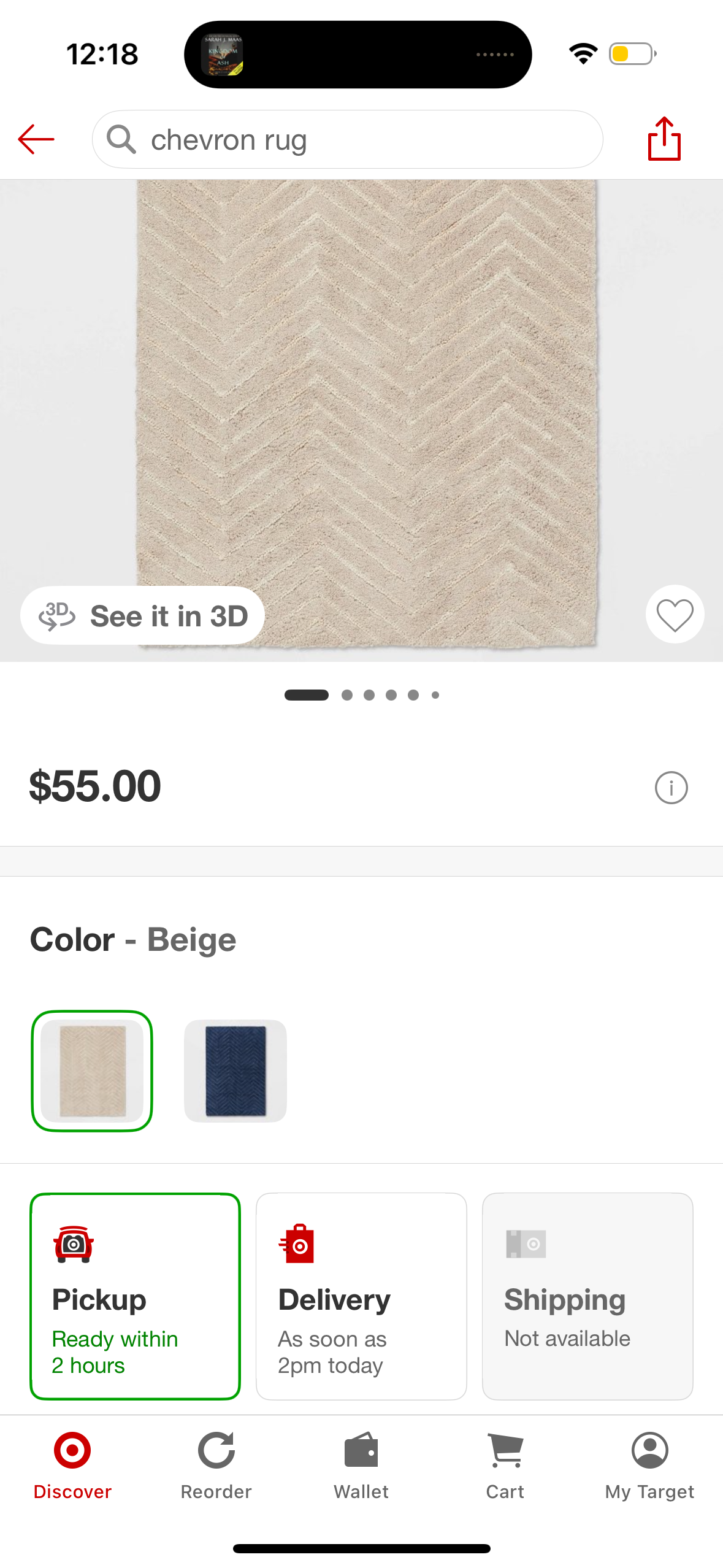The width and height of the screenshot is (723, 1568).
Task: Go back using the red arrow
Action: point(36,139)
